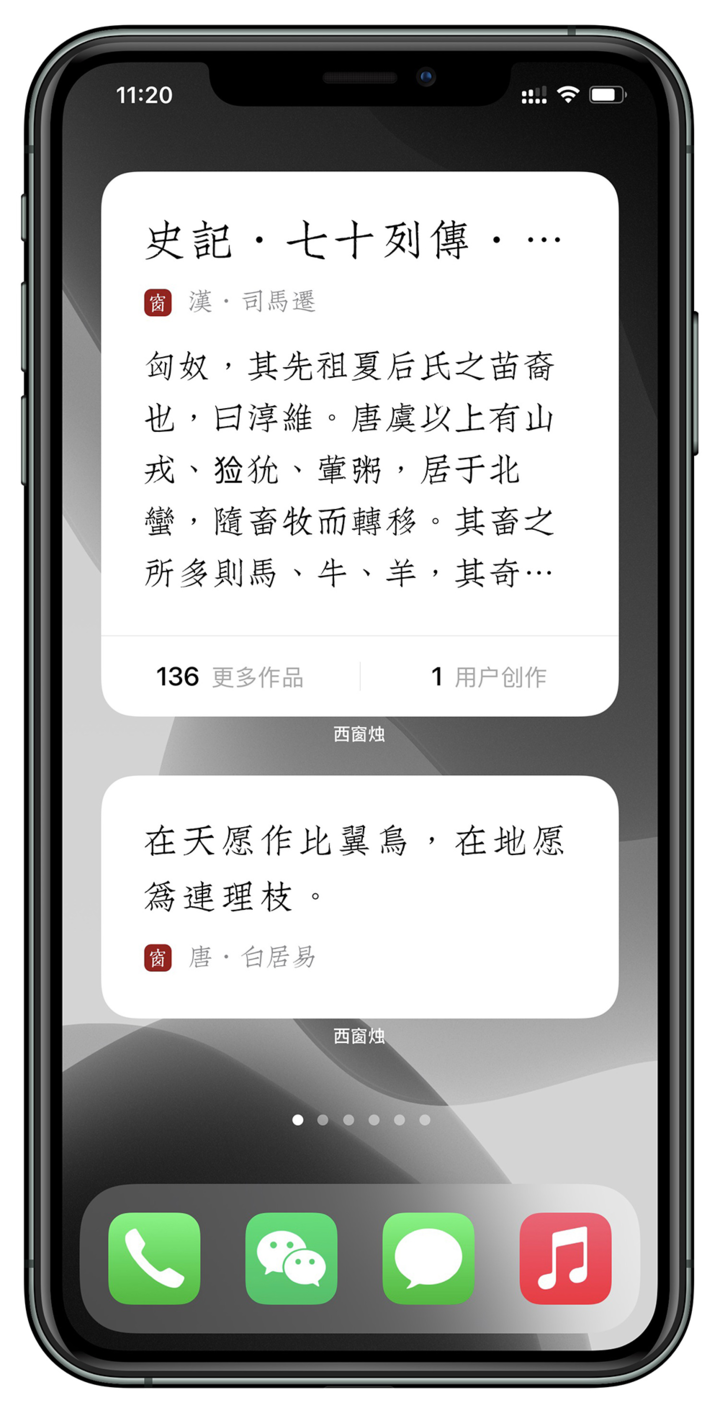The height and width of the screenshot is (1413, 720).
Task: Open the Messages app
Action: pyautogui.click(x=428, y=1258)
